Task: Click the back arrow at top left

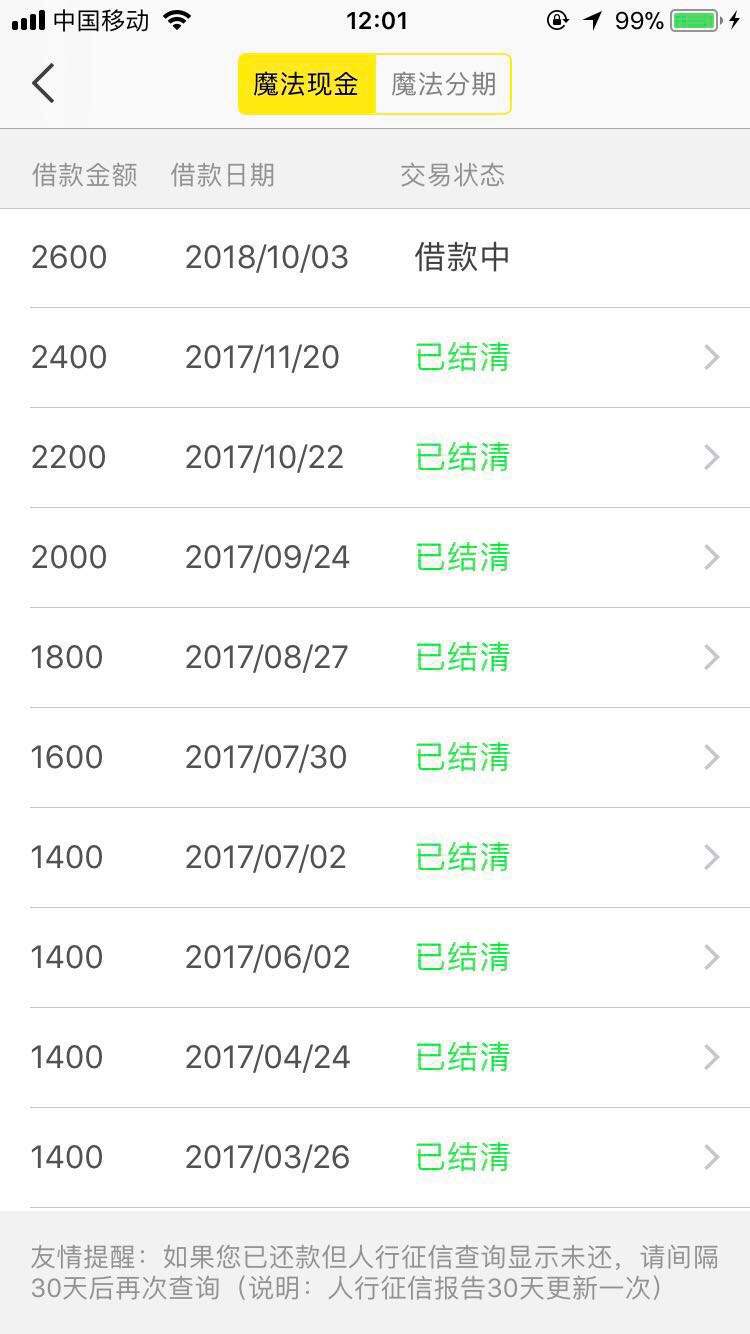Action: pos(42,83)
